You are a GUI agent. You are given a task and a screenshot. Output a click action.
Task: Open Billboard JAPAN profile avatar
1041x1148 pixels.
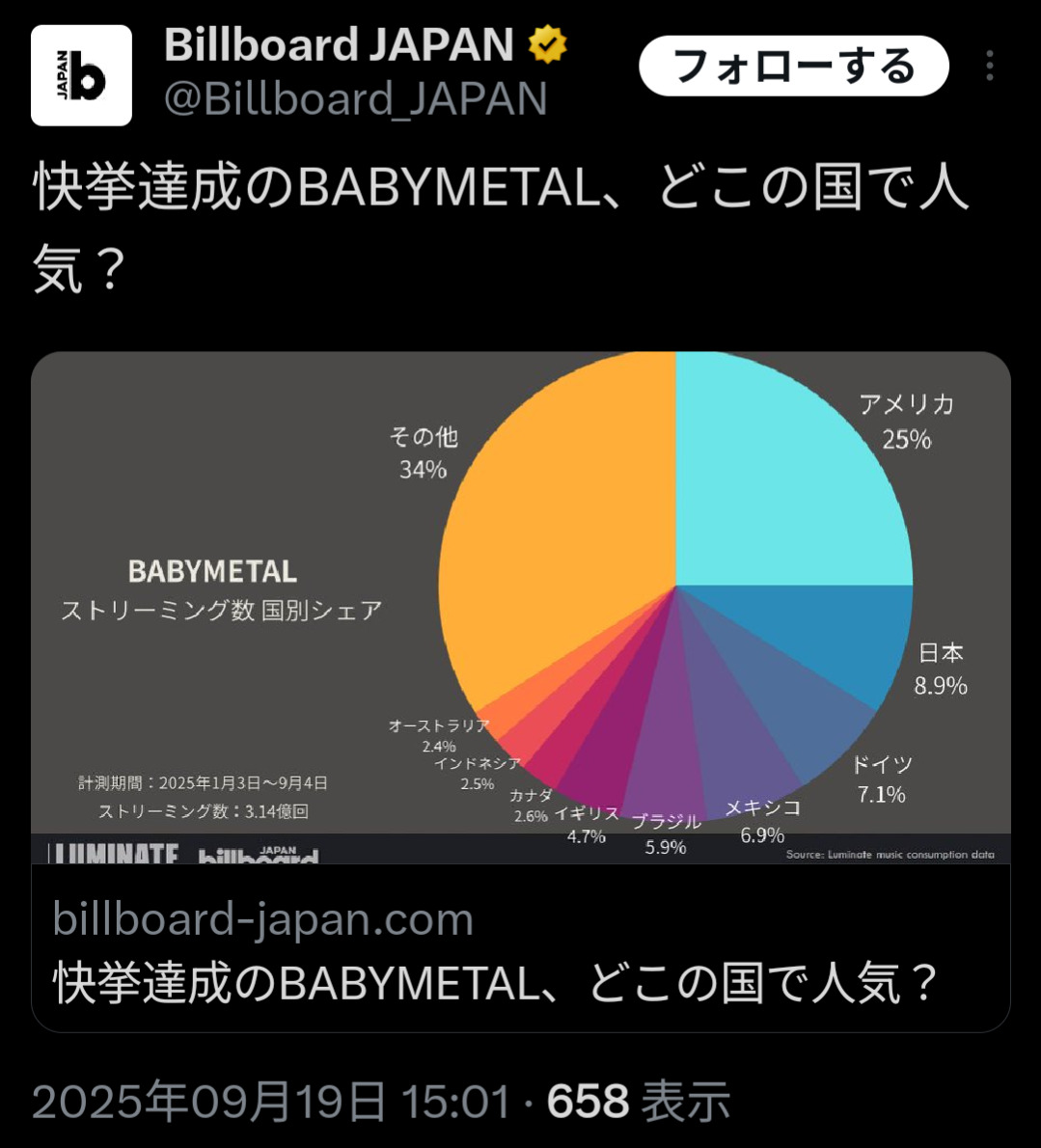click(81, 75)
